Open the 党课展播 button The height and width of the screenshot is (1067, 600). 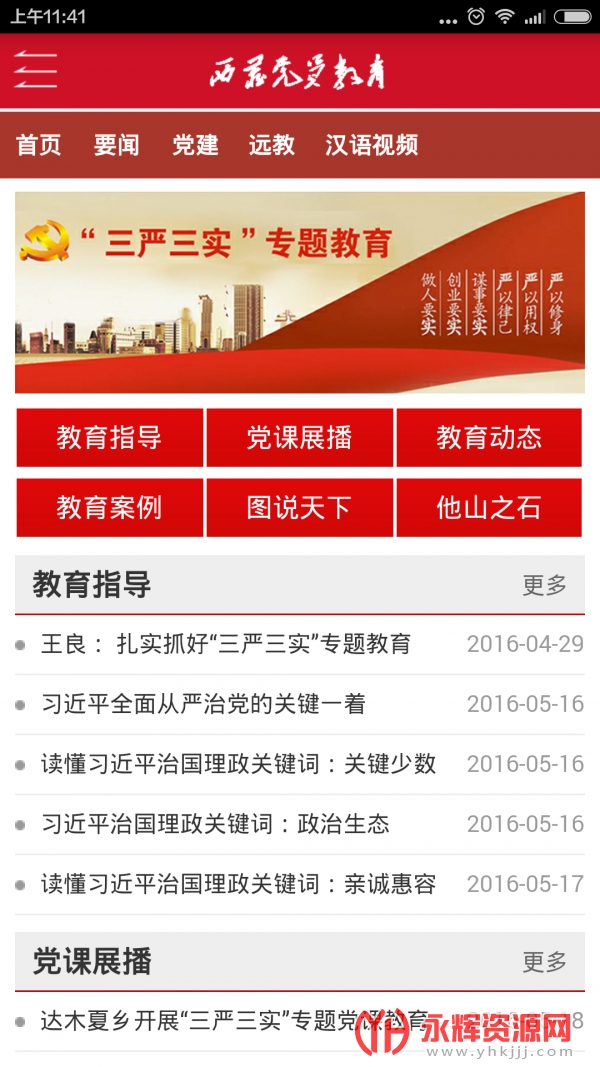point(299,437)
